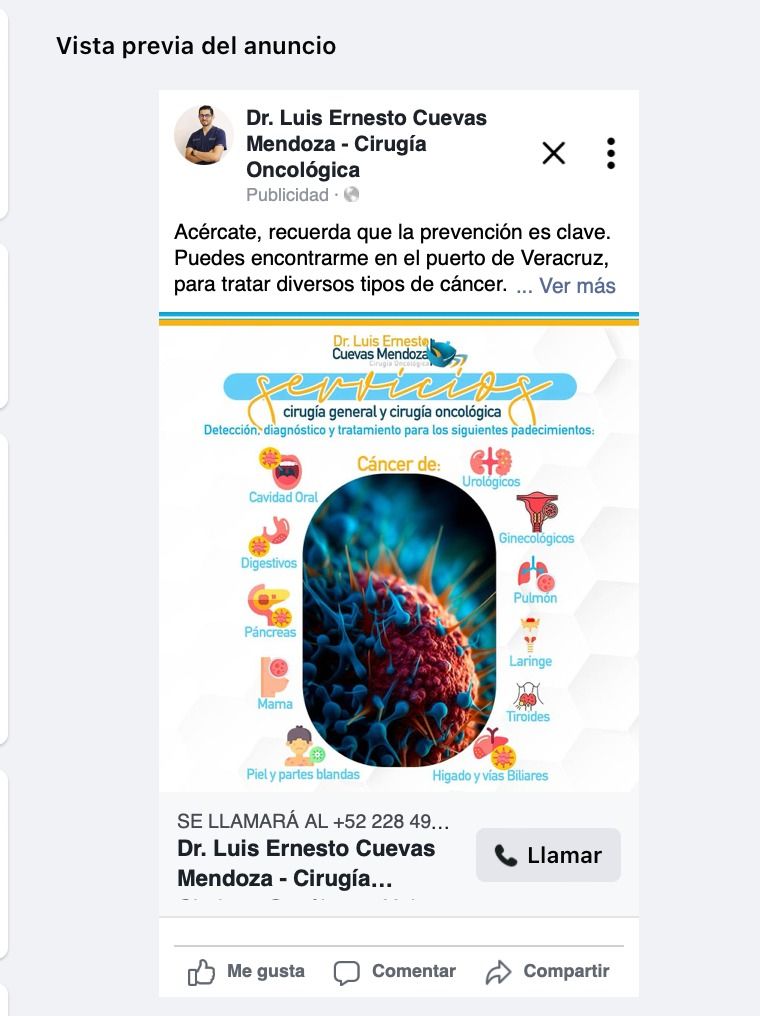Image resolution: width=760 pixels, height=1016 pixels.
Task: Select the Me gusta thumbs-up icon
Action: click(x=202, y=970)
